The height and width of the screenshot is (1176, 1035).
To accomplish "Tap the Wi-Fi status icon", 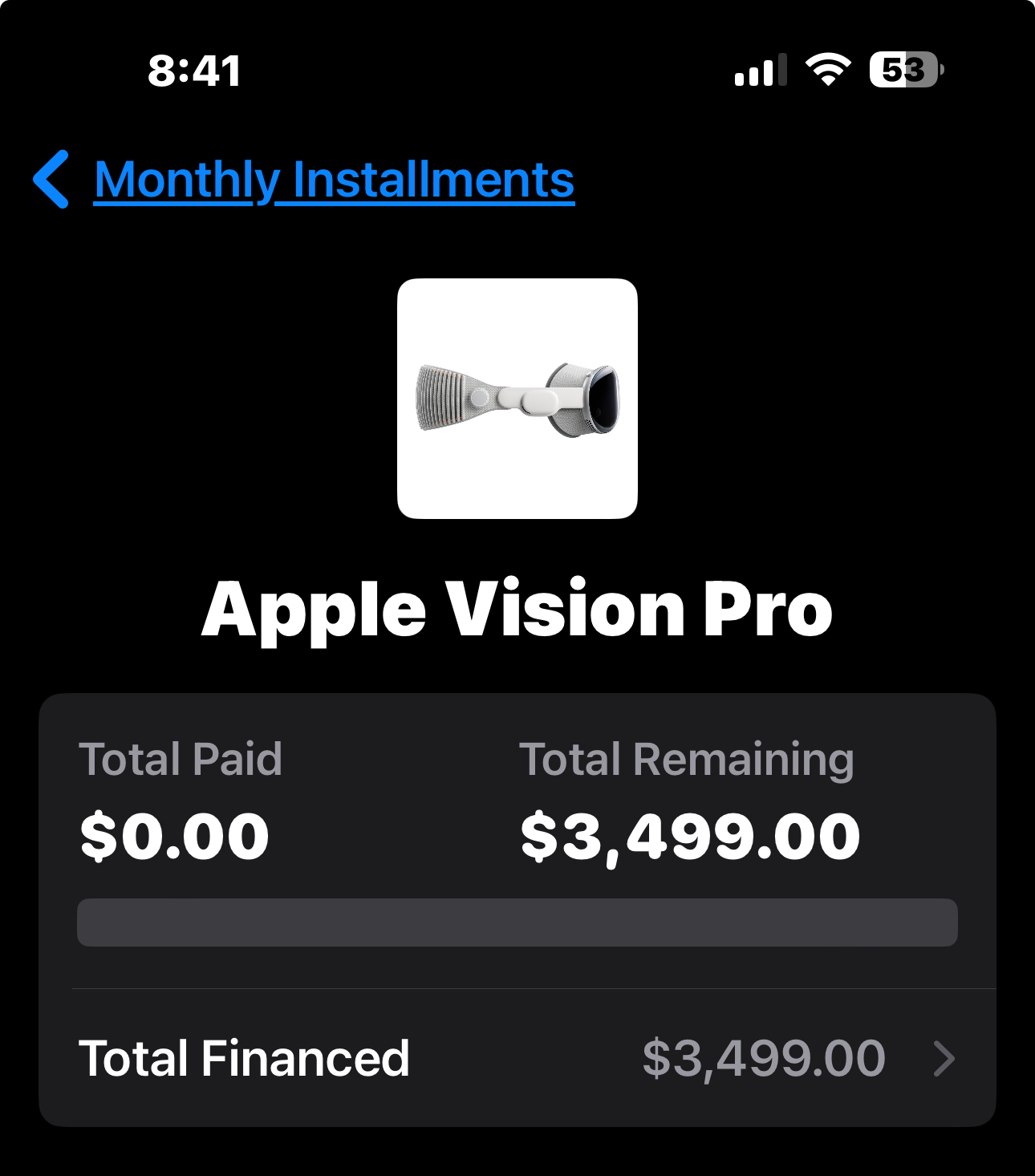I will [x=826, y=71].
